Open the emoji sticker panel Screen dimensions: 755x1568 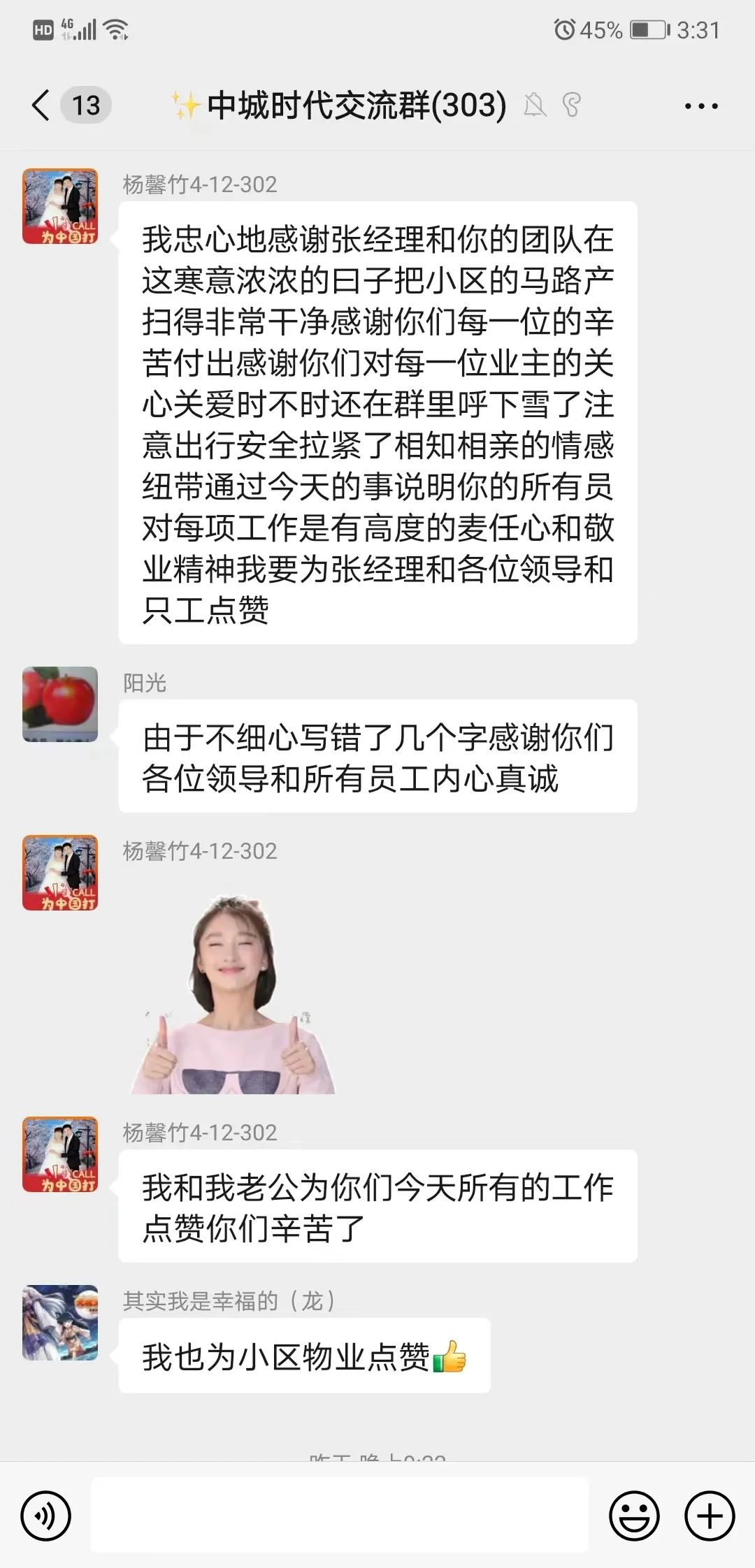pos(634,1516)
